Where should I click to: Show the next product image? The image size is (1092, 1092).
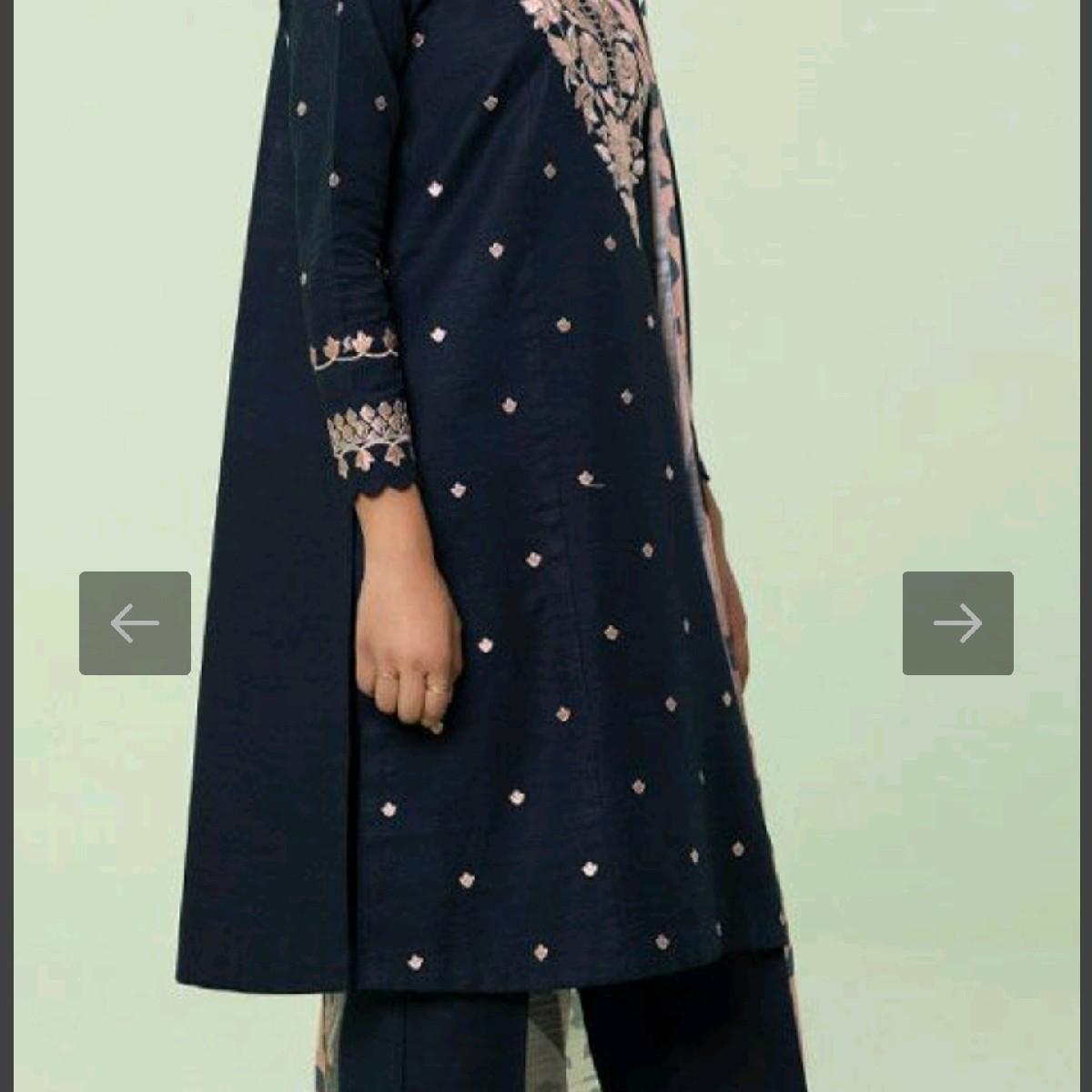pyautogui.click(x=957, y=623)
